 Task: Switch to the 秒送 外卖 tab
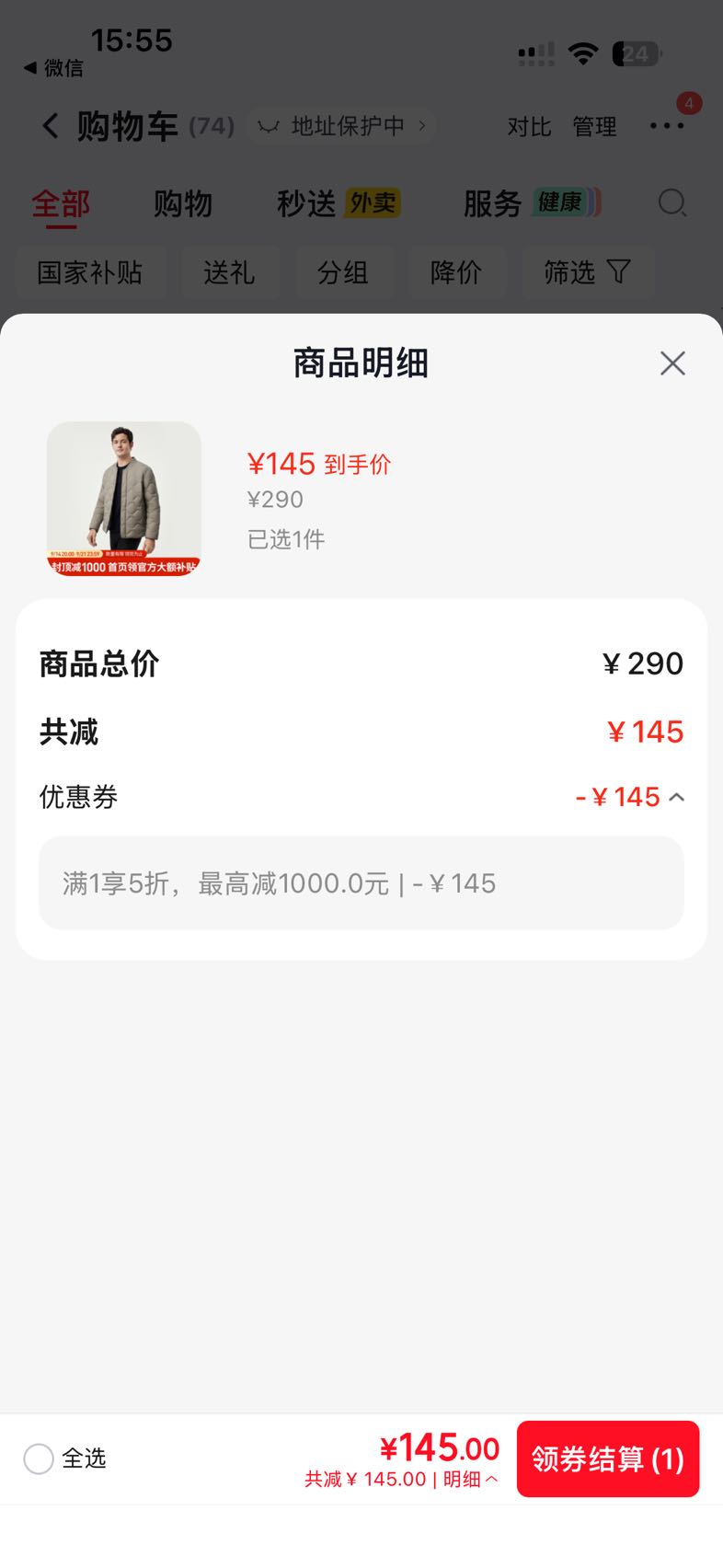339,203
